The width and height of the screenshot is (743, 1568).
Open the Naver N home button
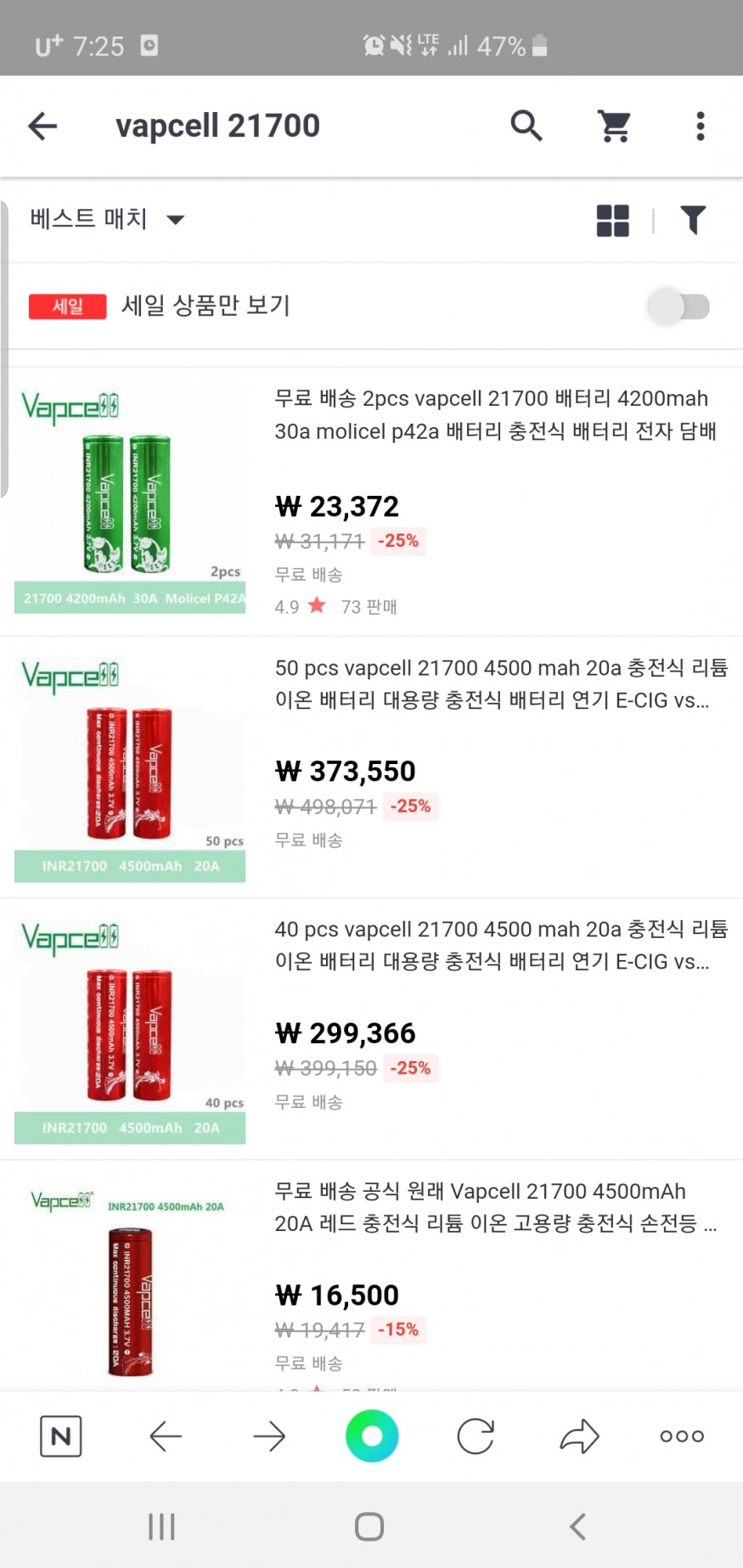pyautogui.click(x=61, y=1436)
